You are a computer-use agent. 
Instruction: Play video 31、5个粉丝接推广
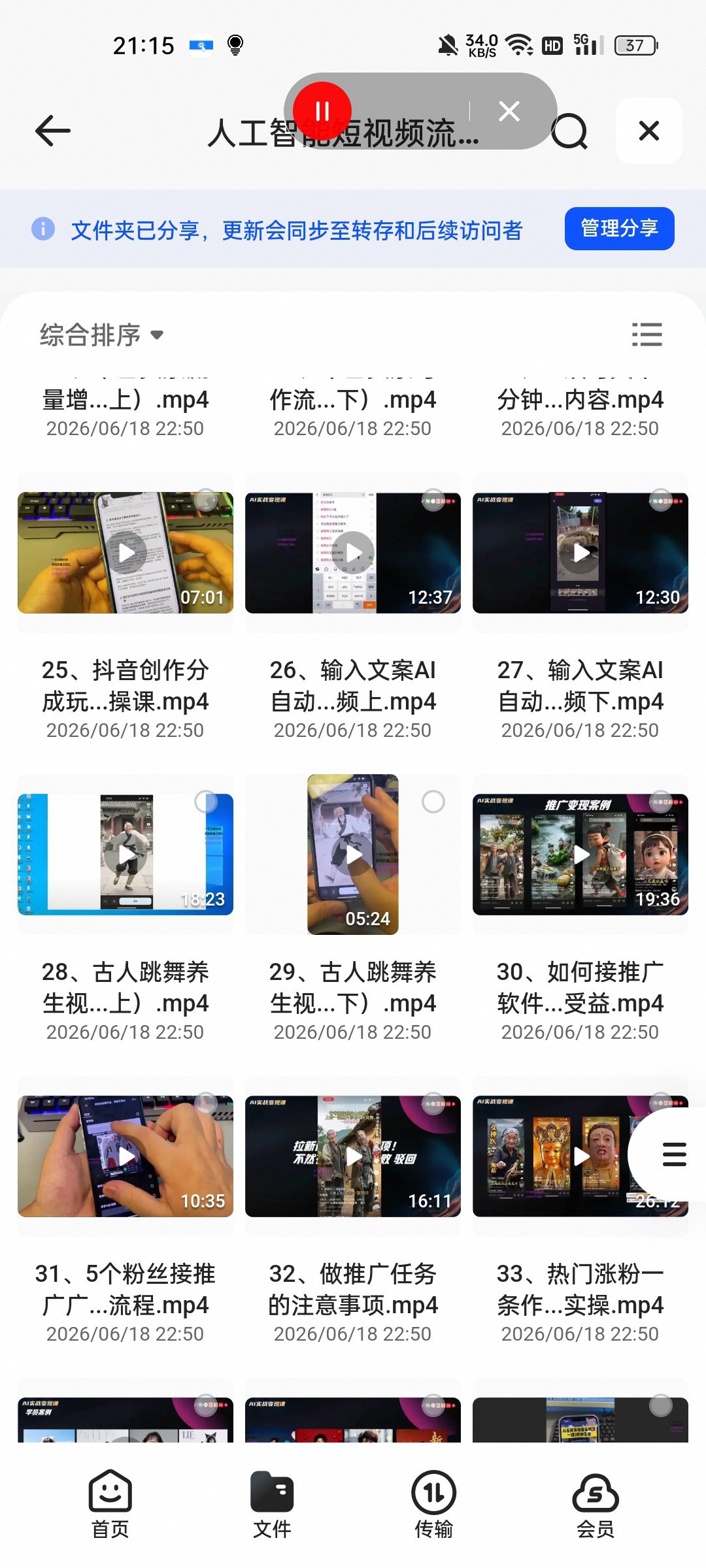[126, 1156]
